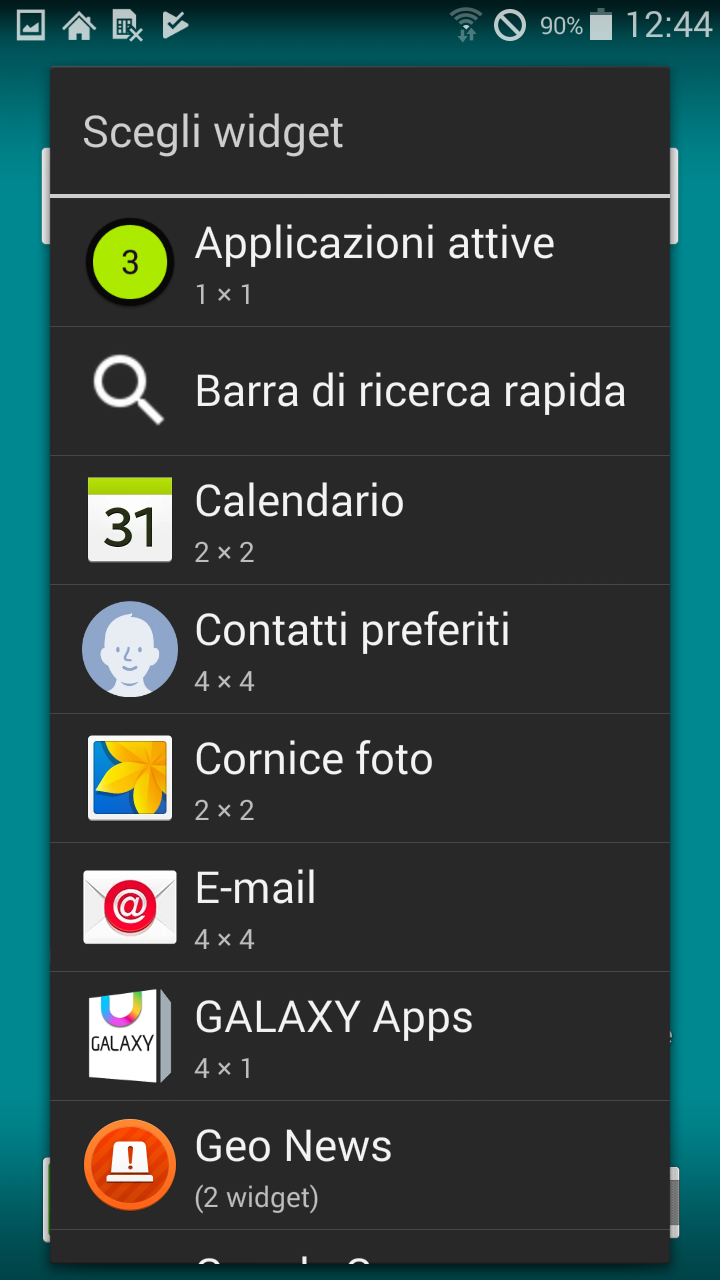This screenshot has width=720, height=1280.
Task: Open Geo News widget options
Action: point(360,1165)
